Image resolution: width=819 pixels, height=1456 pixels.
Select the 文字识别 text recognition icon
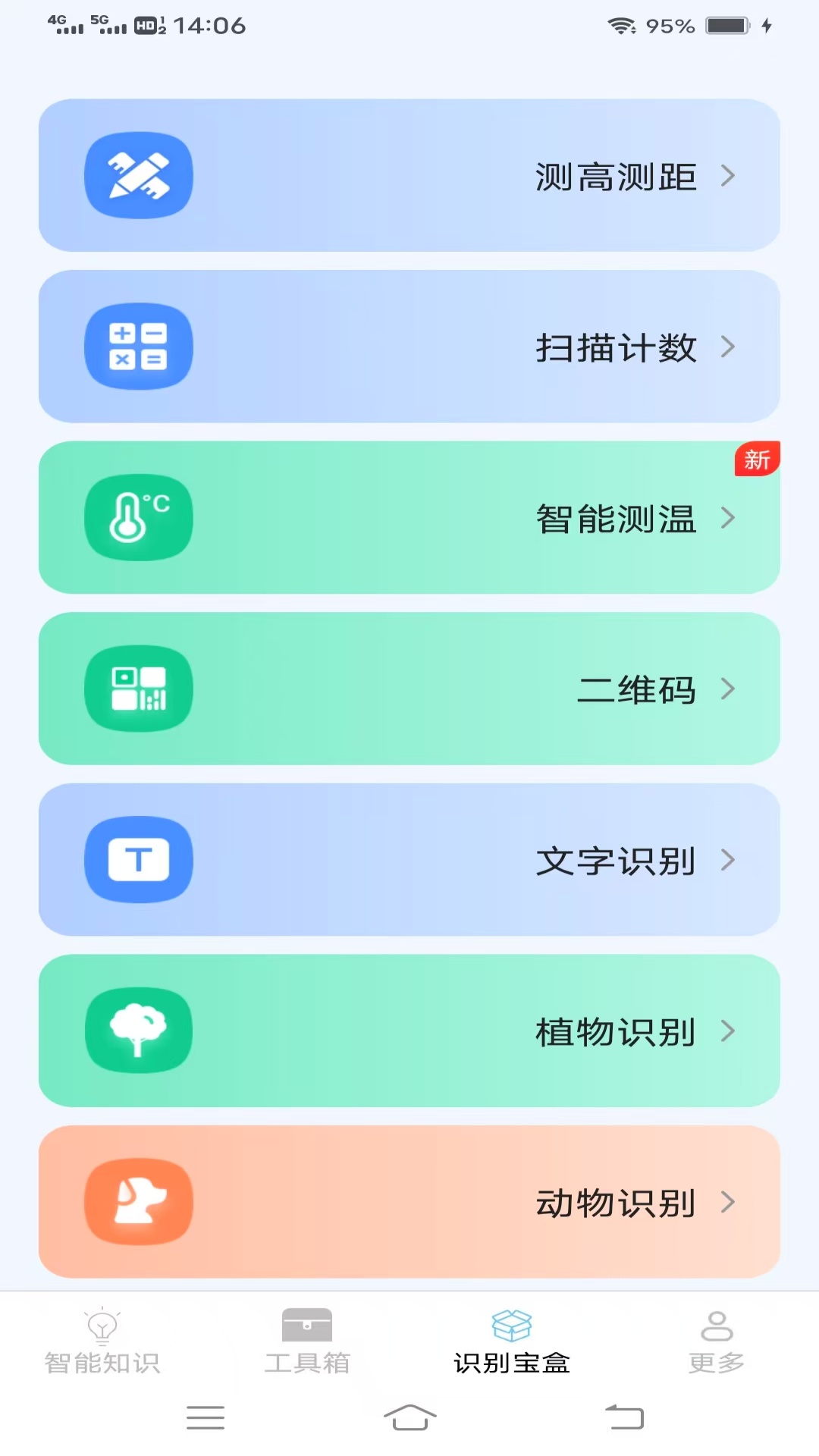139,859
